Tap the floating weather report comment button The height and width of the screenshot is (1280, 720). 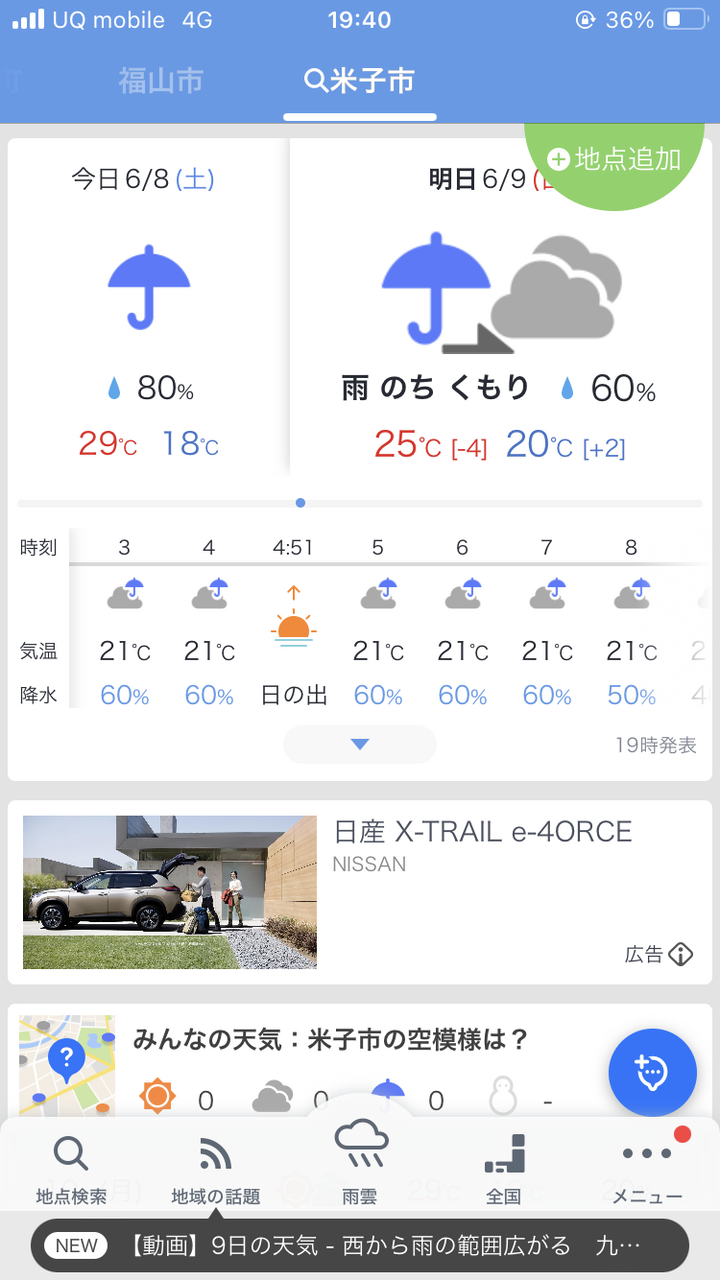coord(652,1072)
